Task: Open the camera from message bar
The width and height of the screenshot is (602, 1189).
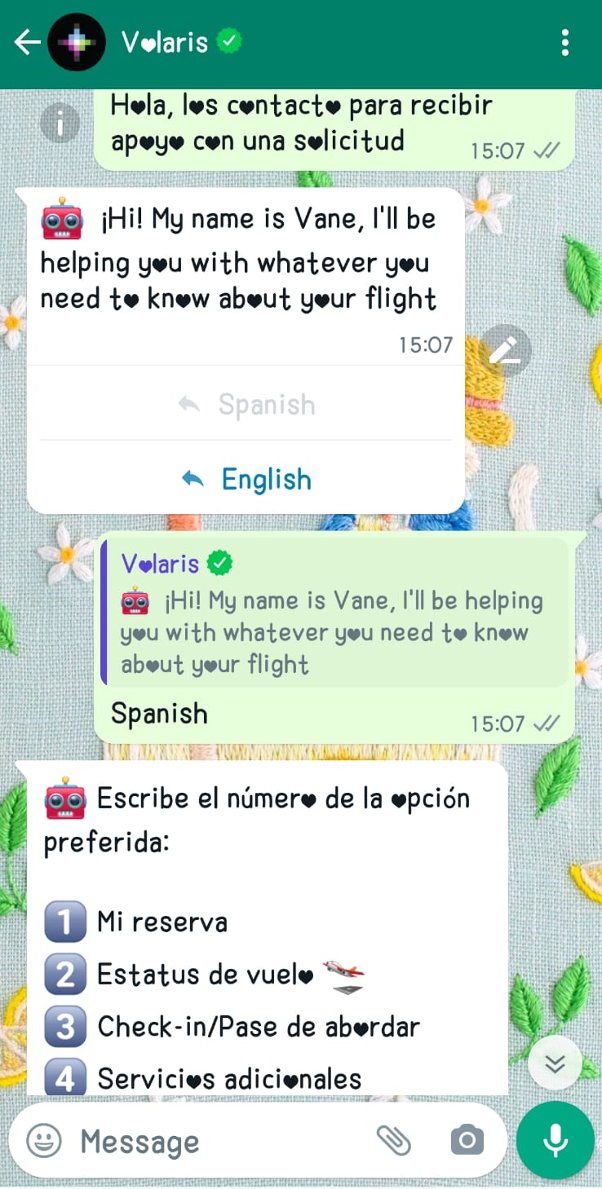Action: (x=466, y=1140)
